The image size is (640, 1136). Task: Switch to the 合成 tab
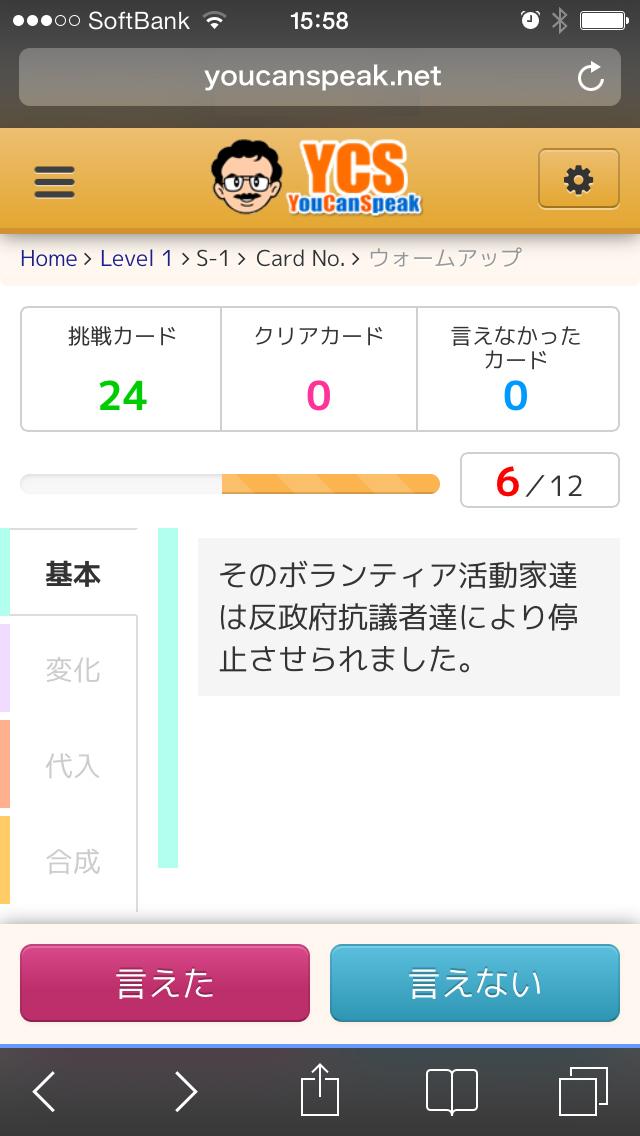point(72,862)
